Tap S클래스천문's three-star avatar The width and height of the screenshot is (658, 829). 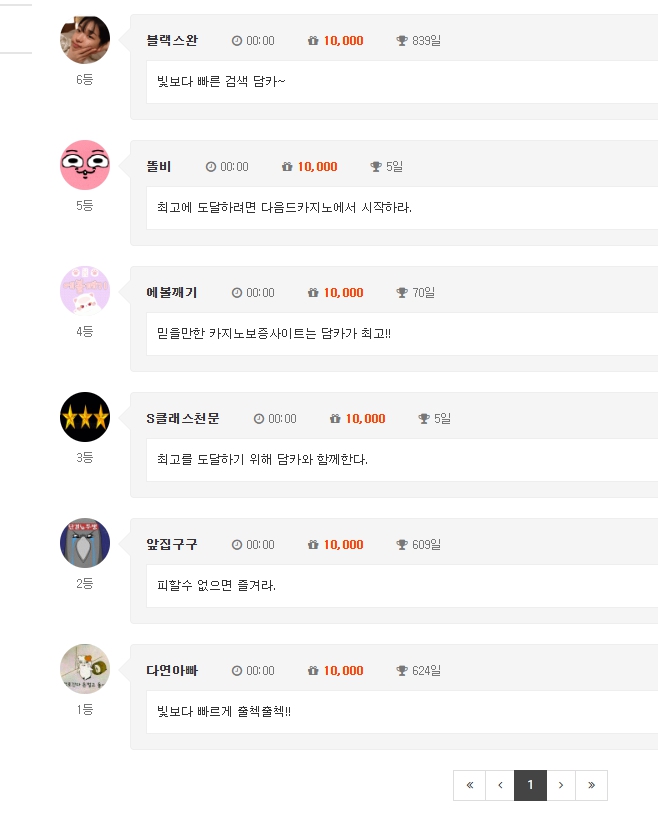(85, 417)
